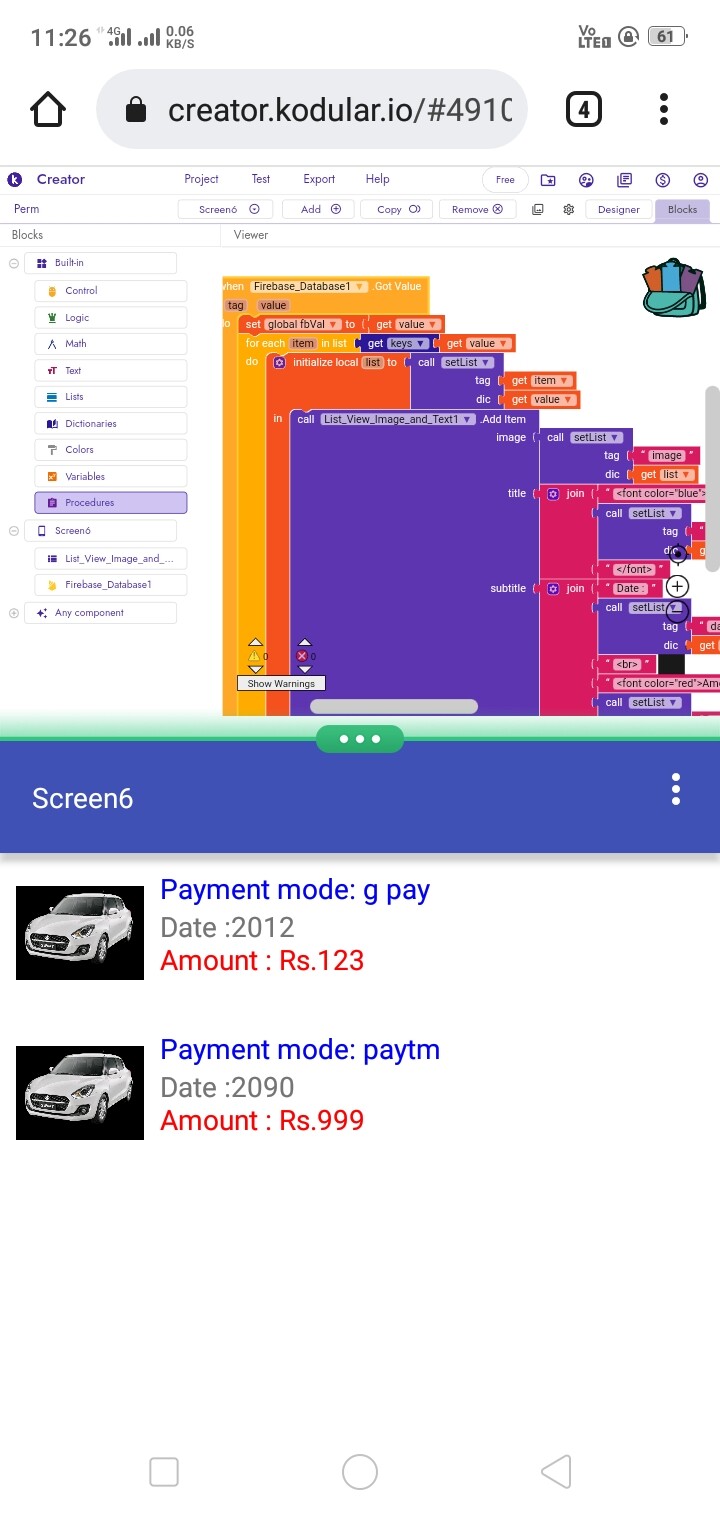The height and width of the screenshot is (1520, 720).
Task: Open the Variables blocks category
Action: [110, 477]
